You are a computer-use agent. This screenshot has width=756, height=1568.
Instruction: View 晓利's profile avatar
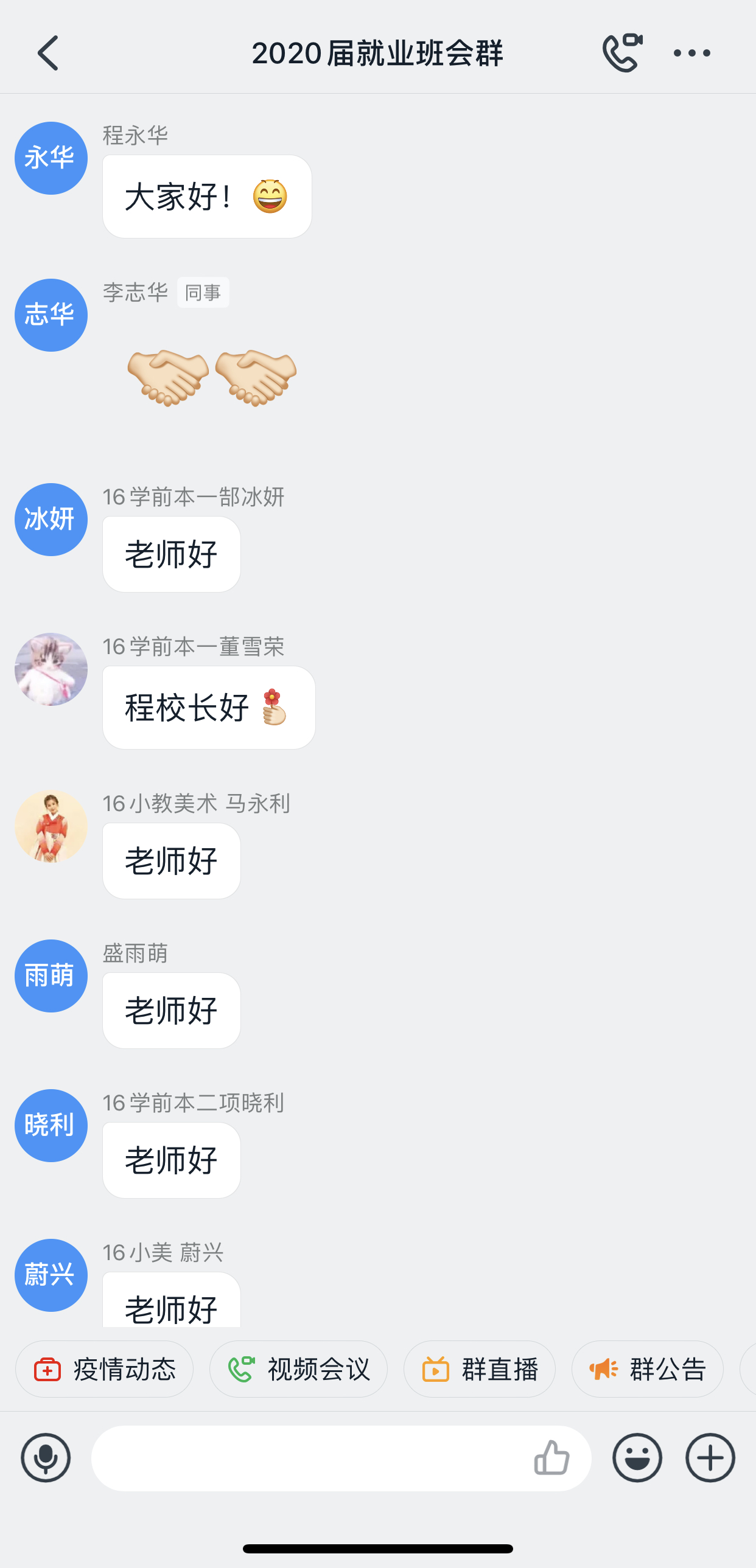pos(51,1126)
